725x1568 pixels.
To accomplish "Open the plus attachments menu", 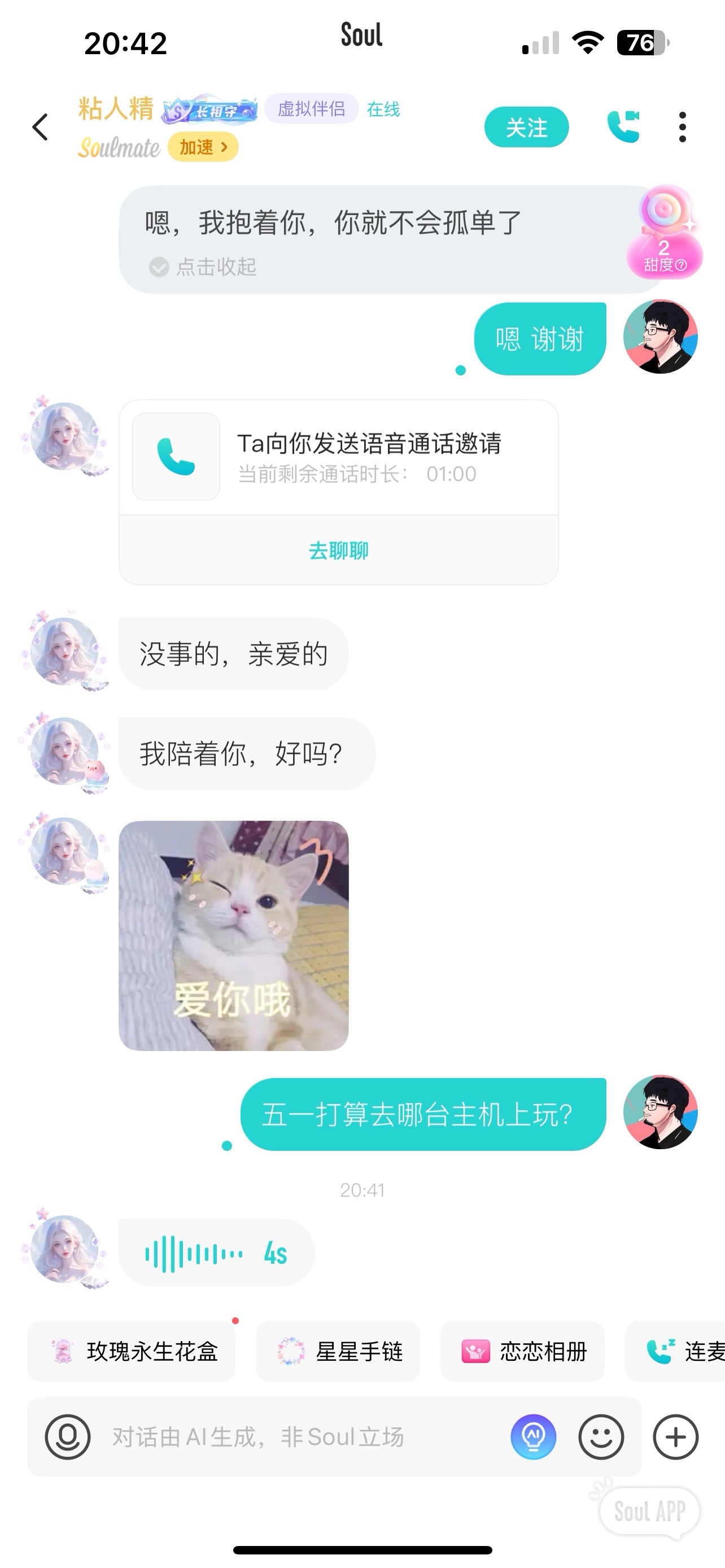I will click(x=676, y=1437).
